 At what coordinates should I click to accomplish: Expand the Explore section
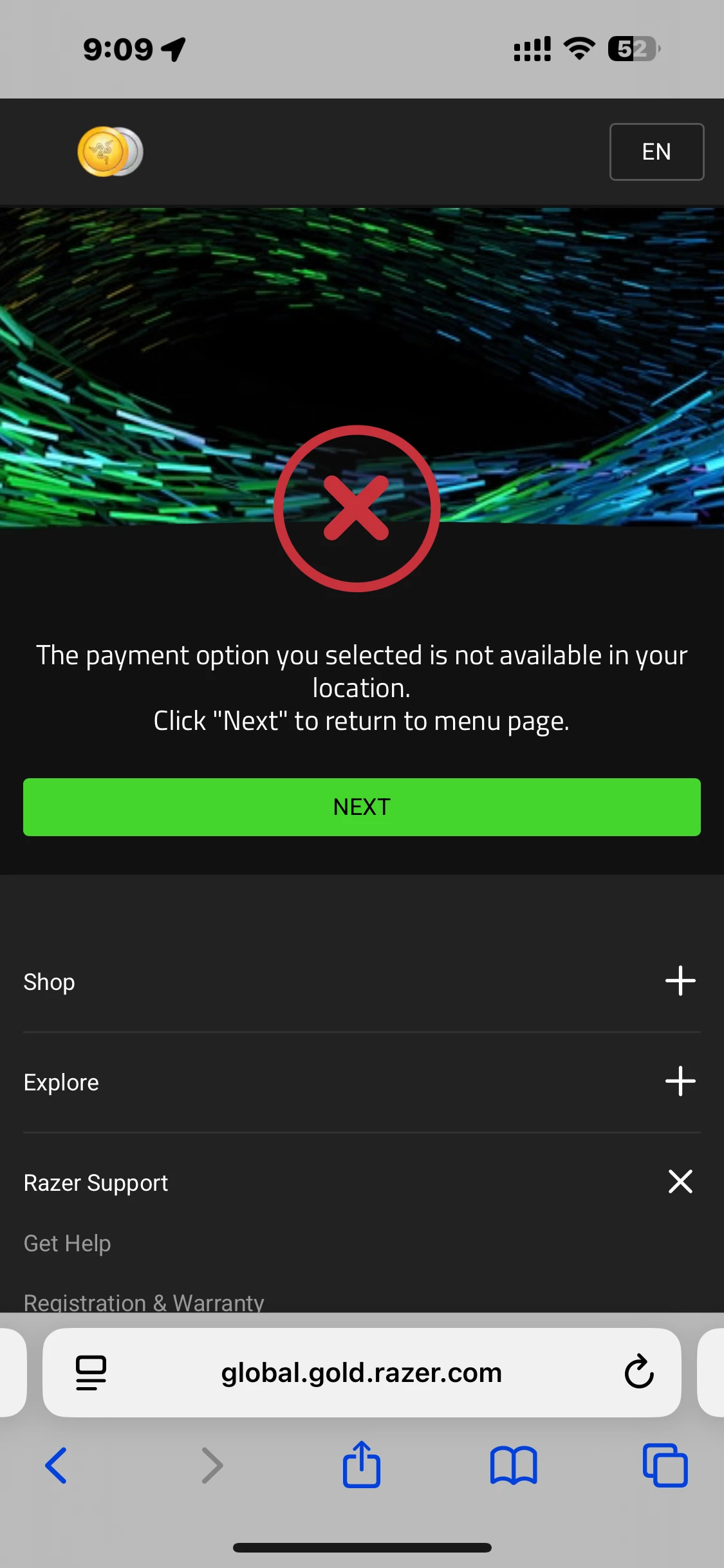click(680, 1081)
